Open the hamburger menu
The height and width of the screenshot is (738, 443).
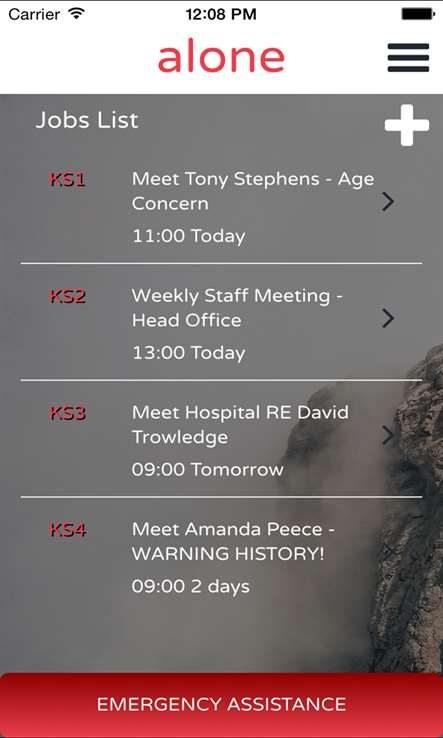click(408, 57)
